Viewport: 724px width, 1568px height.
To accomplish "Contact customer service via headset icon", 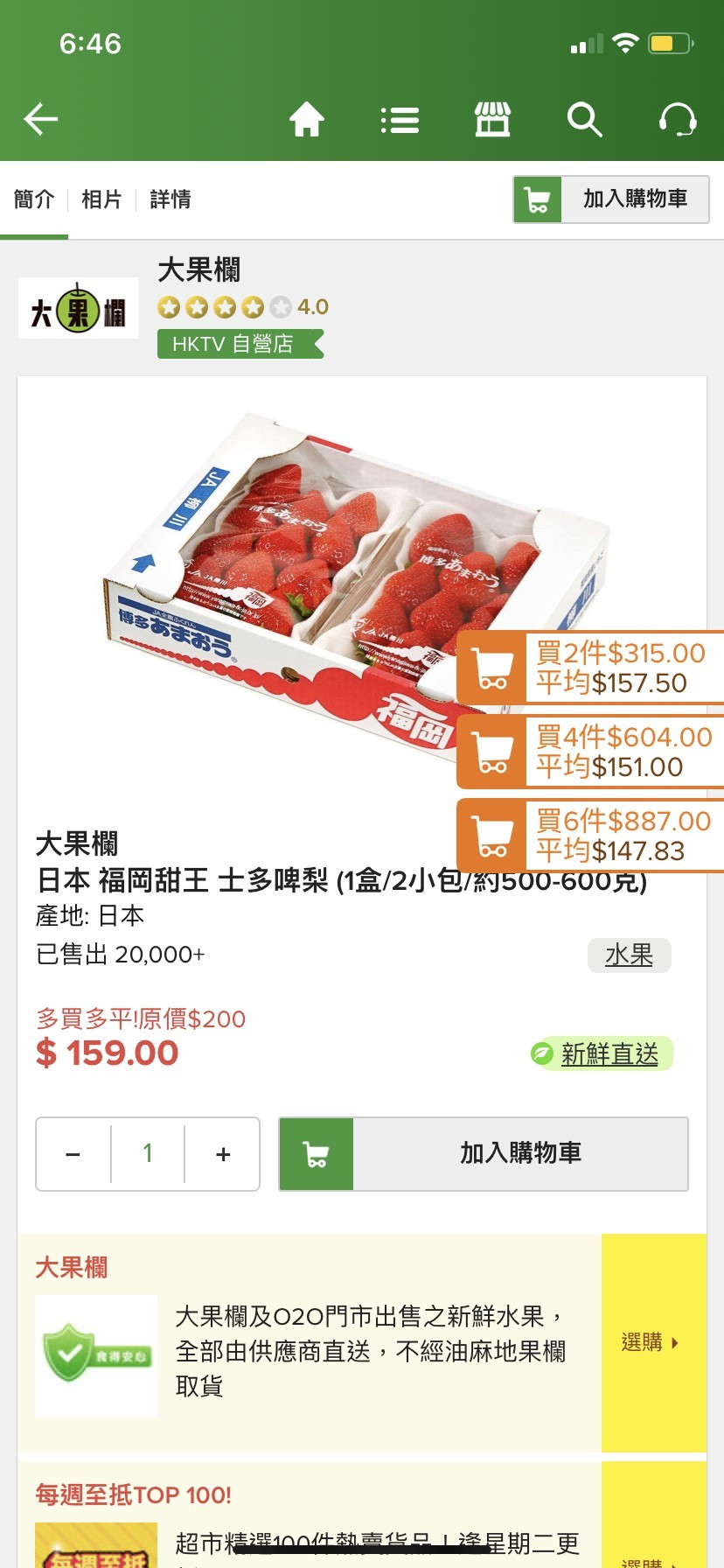I will tap(677, 119).
